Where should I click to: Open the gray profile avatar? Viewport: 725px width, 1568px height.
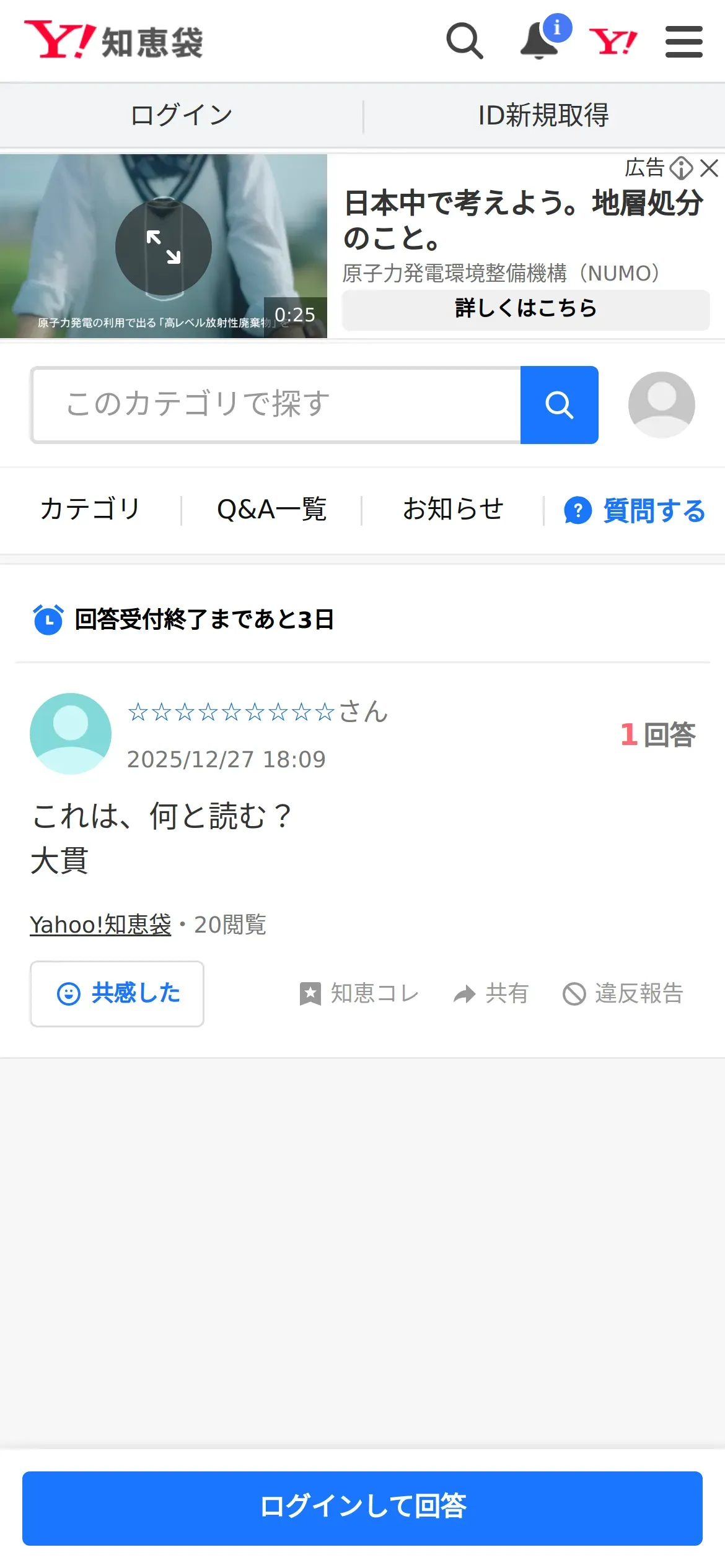(x=661, y=405)
